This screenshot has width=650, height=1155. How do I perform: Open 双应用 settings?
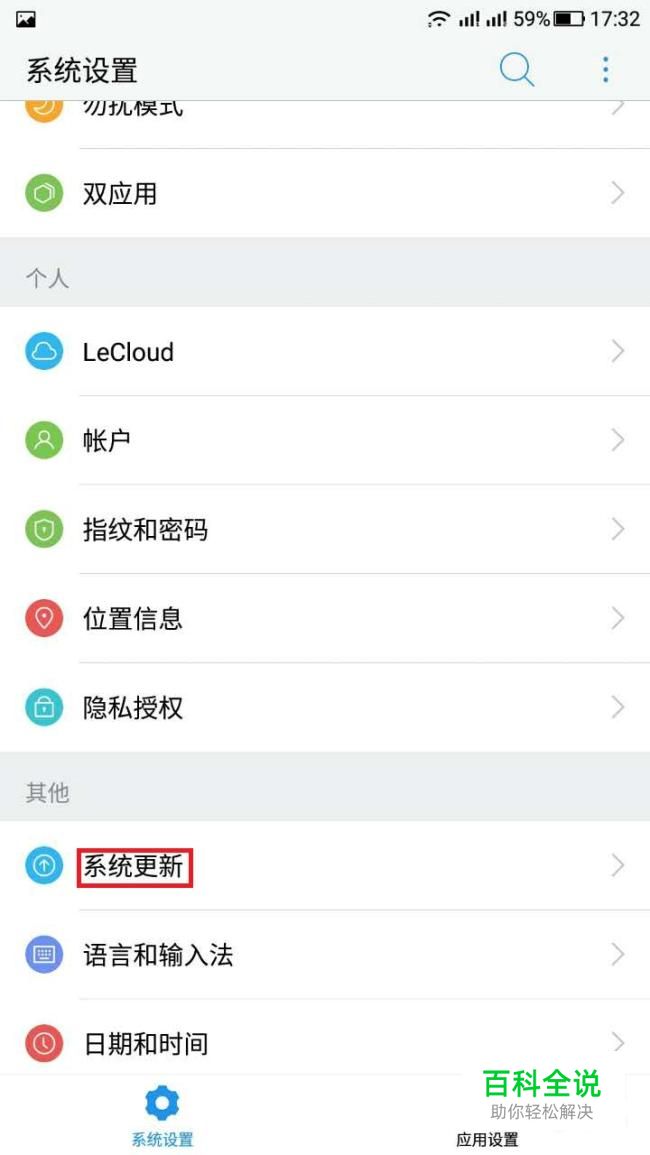click(324, 193)
